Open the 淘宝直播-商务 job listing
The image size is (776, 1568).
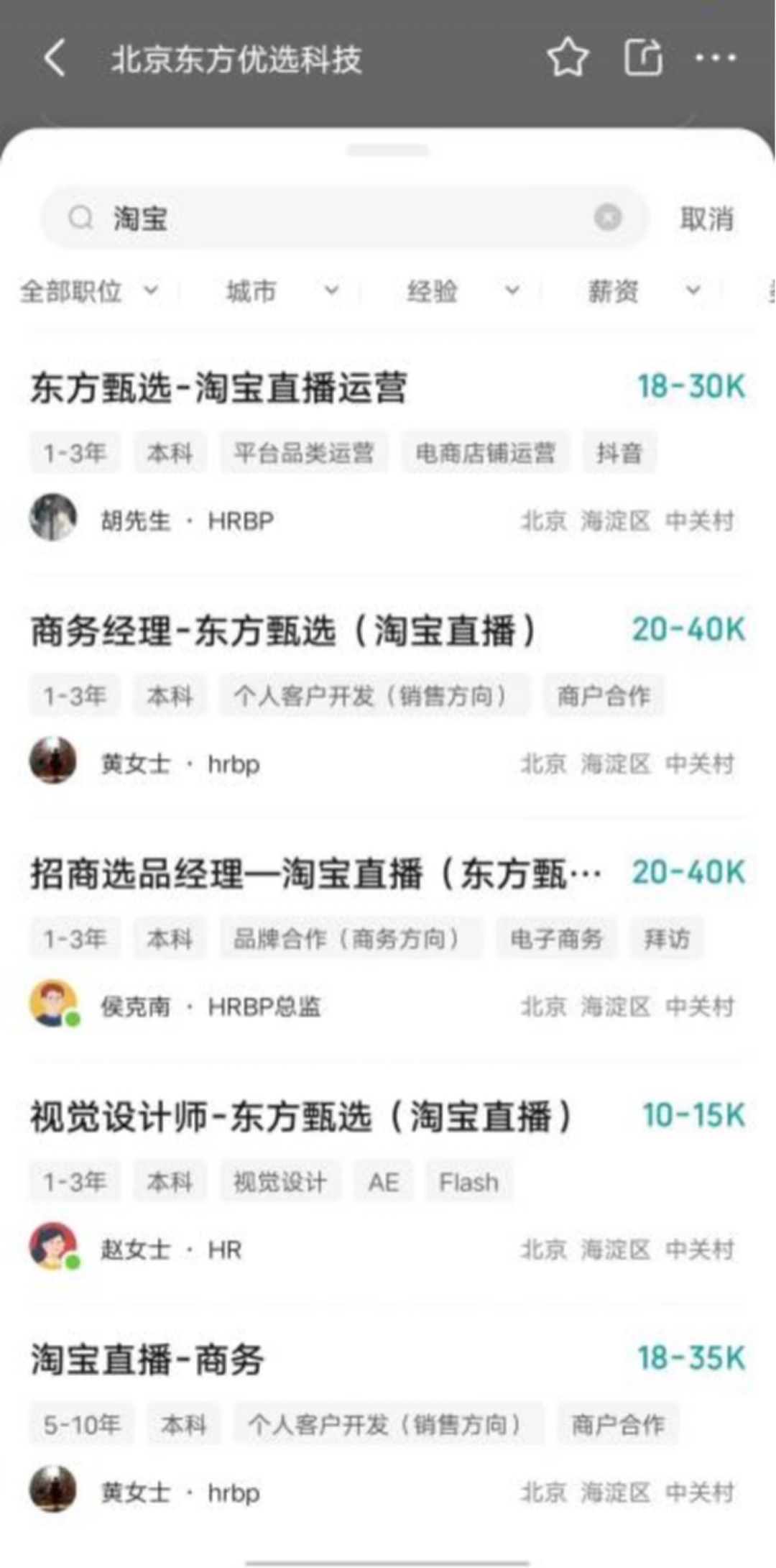point(147,1360)
